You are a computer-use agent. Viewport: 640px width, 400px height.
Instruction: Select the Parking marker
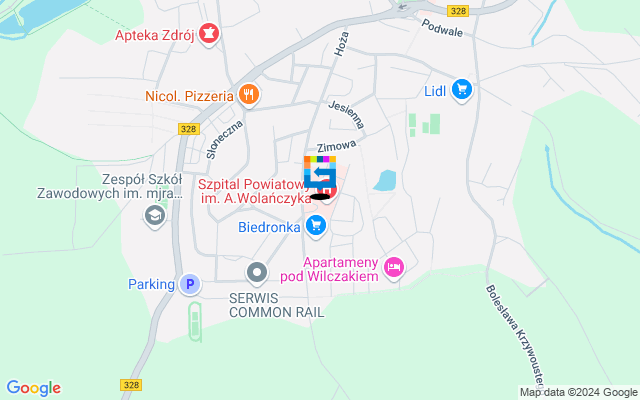click(x=189, y=285)
